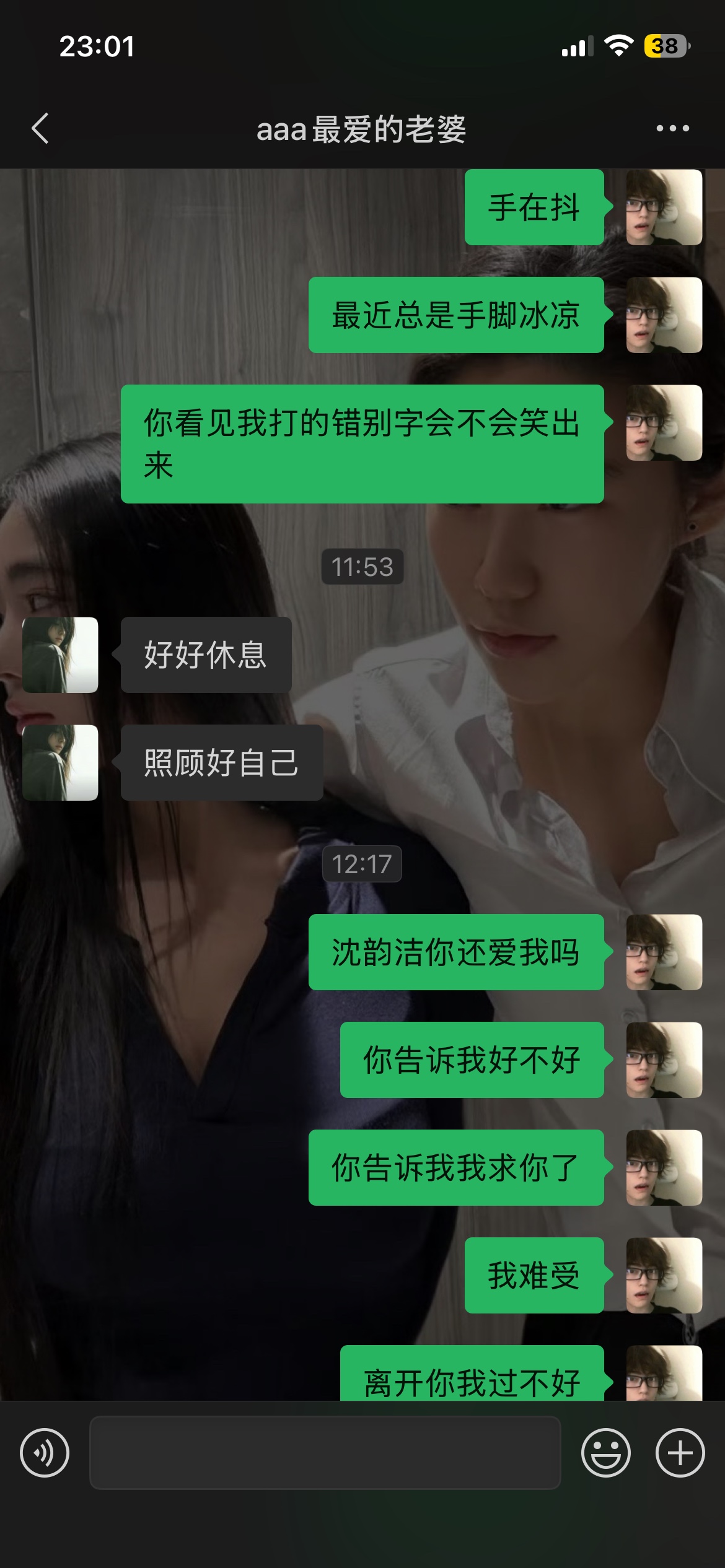Tap the message text field
The image size is (725, 1568).
(325, 1453)
